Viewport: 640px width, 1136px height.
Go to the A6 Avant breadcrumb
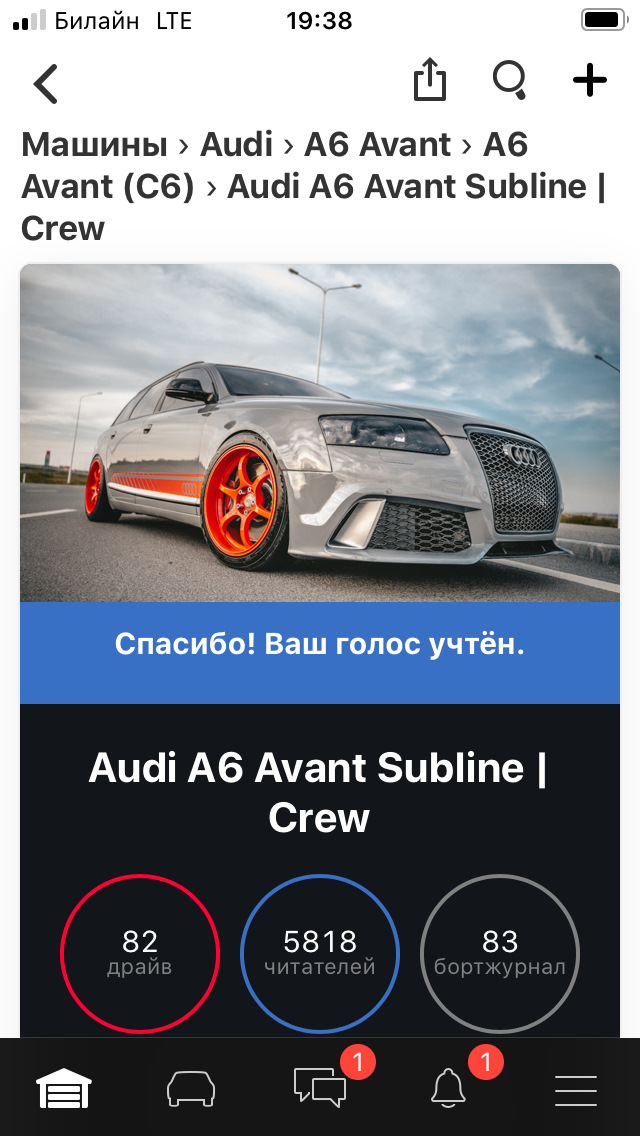point(377,145)
